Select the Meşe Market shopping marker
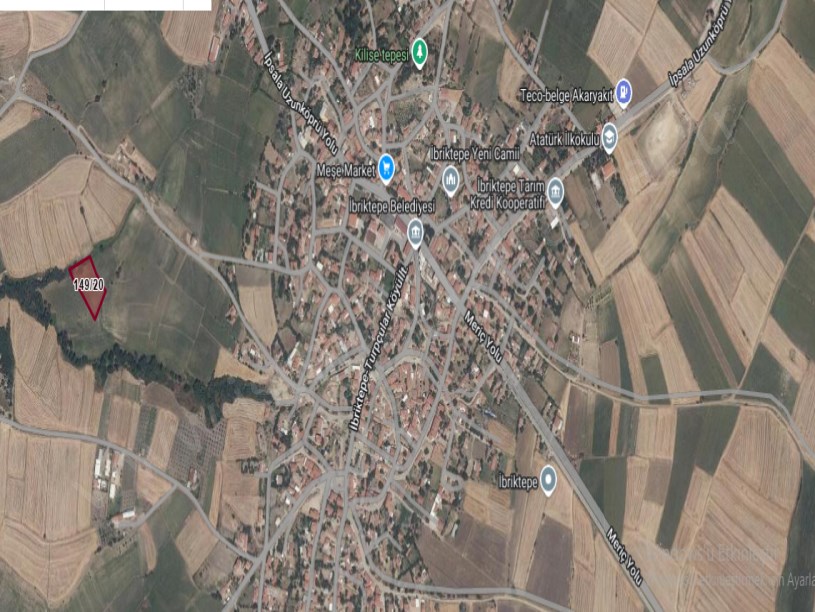Image resolution: width=815 pixels, height=612 pixels. click(x=386, y=166)
